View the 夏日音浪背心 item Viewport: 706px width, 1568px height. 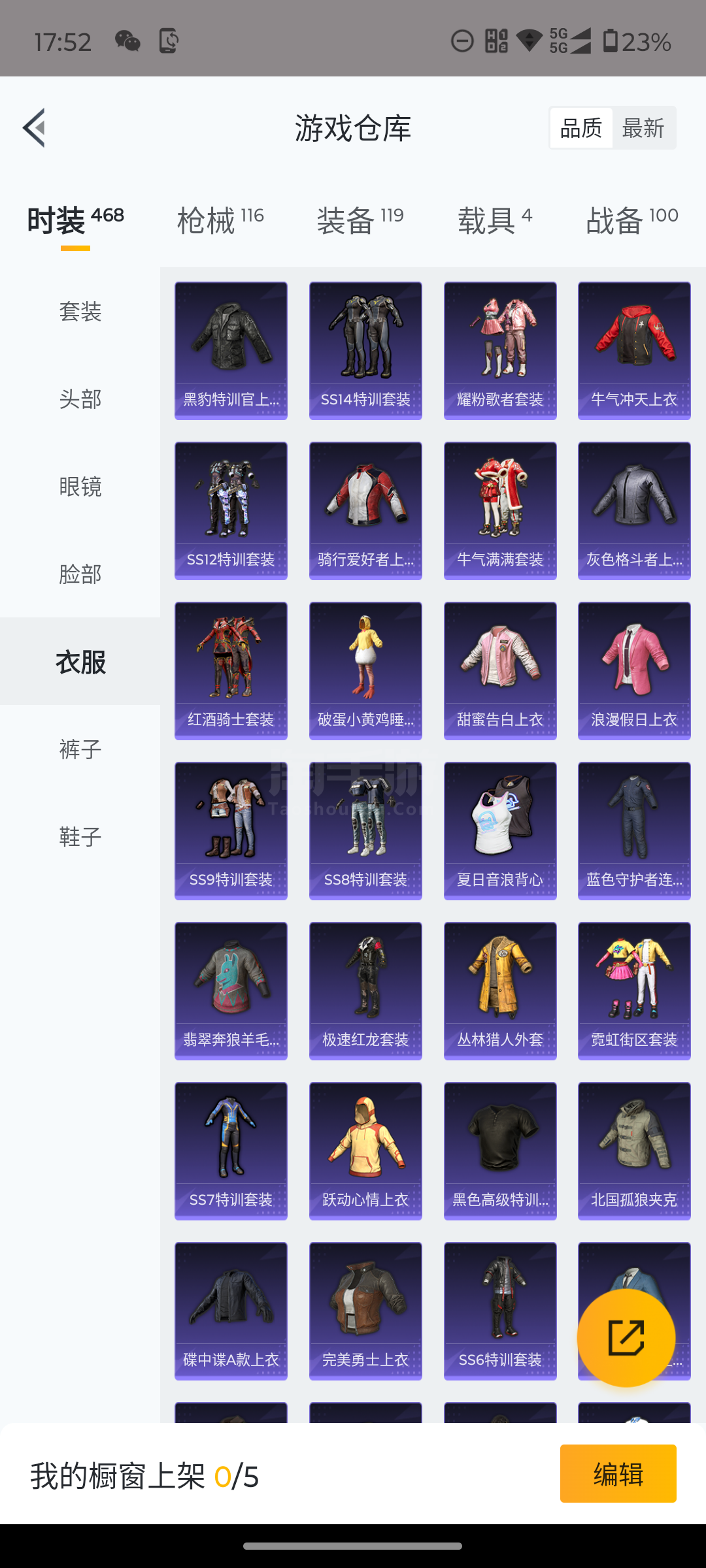pyautogui.click(x=500, y=831)
